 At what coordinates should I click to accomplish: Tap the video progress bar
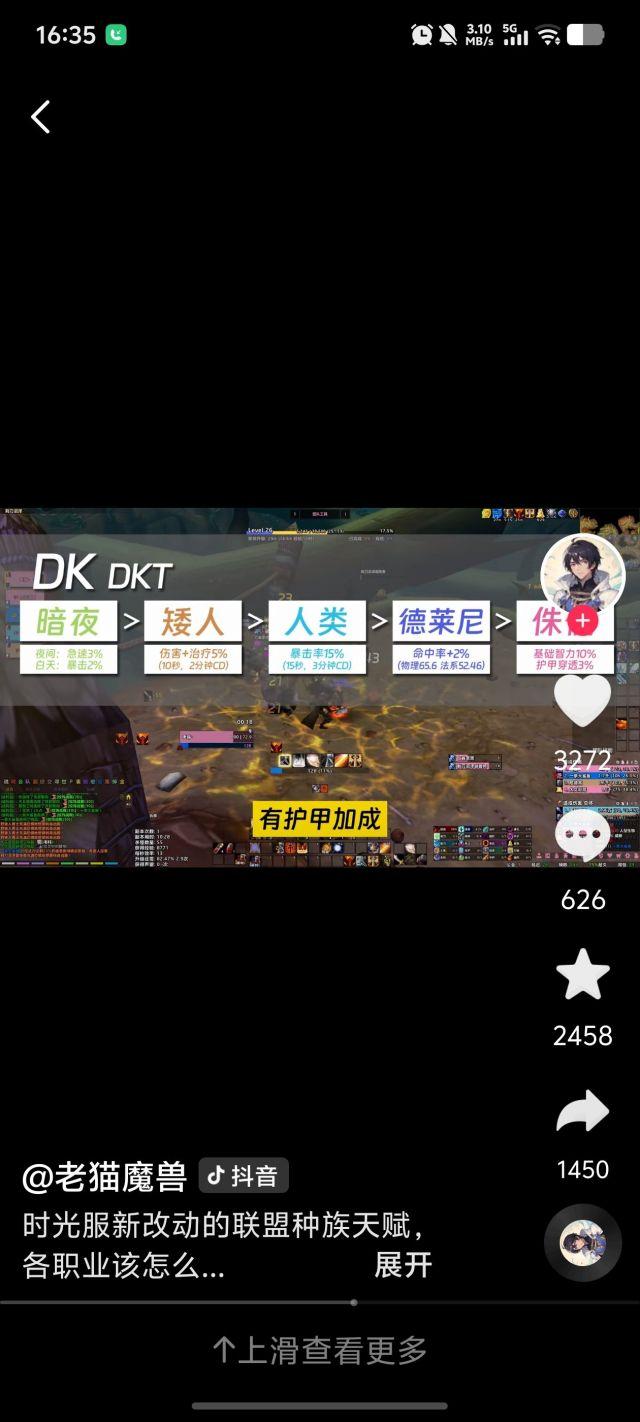[320, 1302]
